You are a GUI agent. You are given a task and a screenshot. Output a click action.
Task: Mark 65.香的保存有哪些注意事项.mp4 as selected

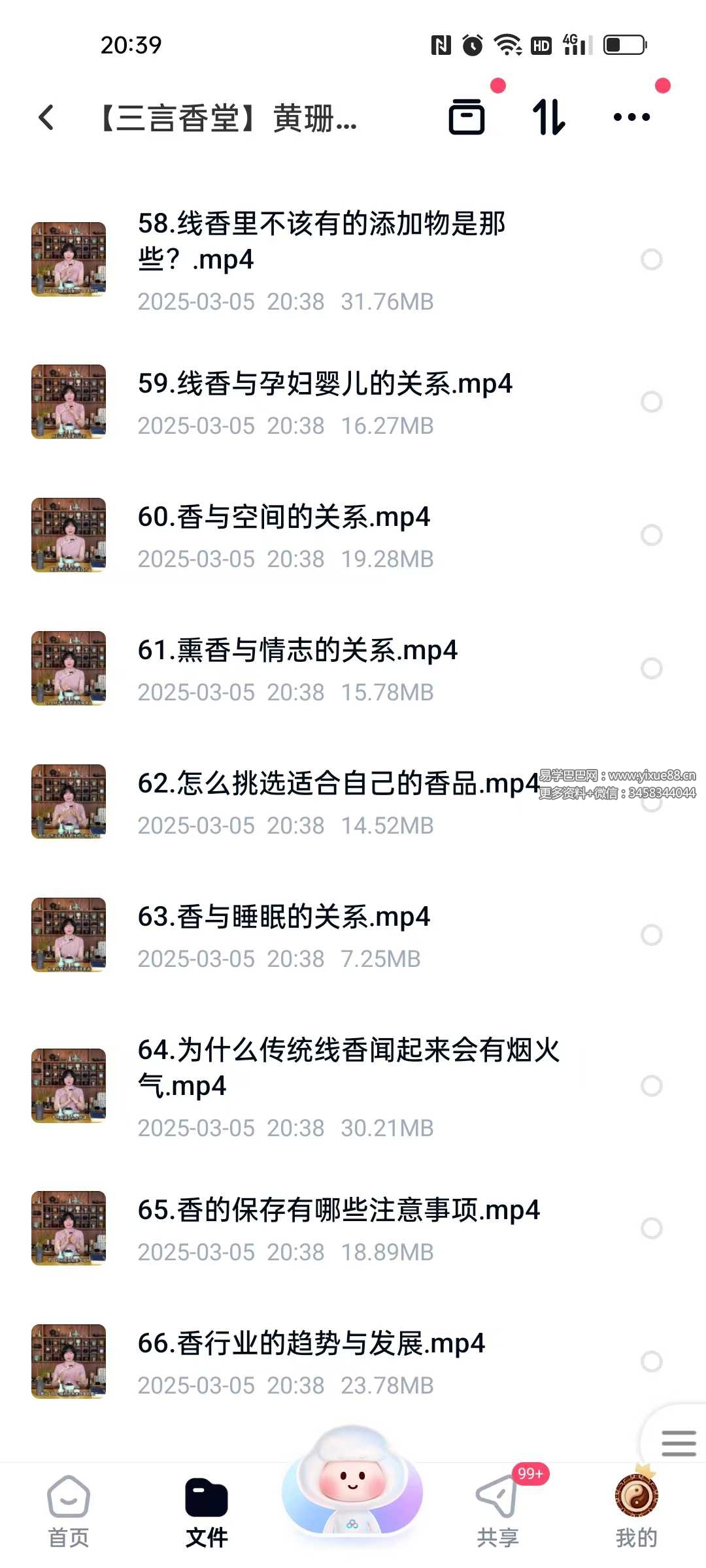(x=652, y=1228)
